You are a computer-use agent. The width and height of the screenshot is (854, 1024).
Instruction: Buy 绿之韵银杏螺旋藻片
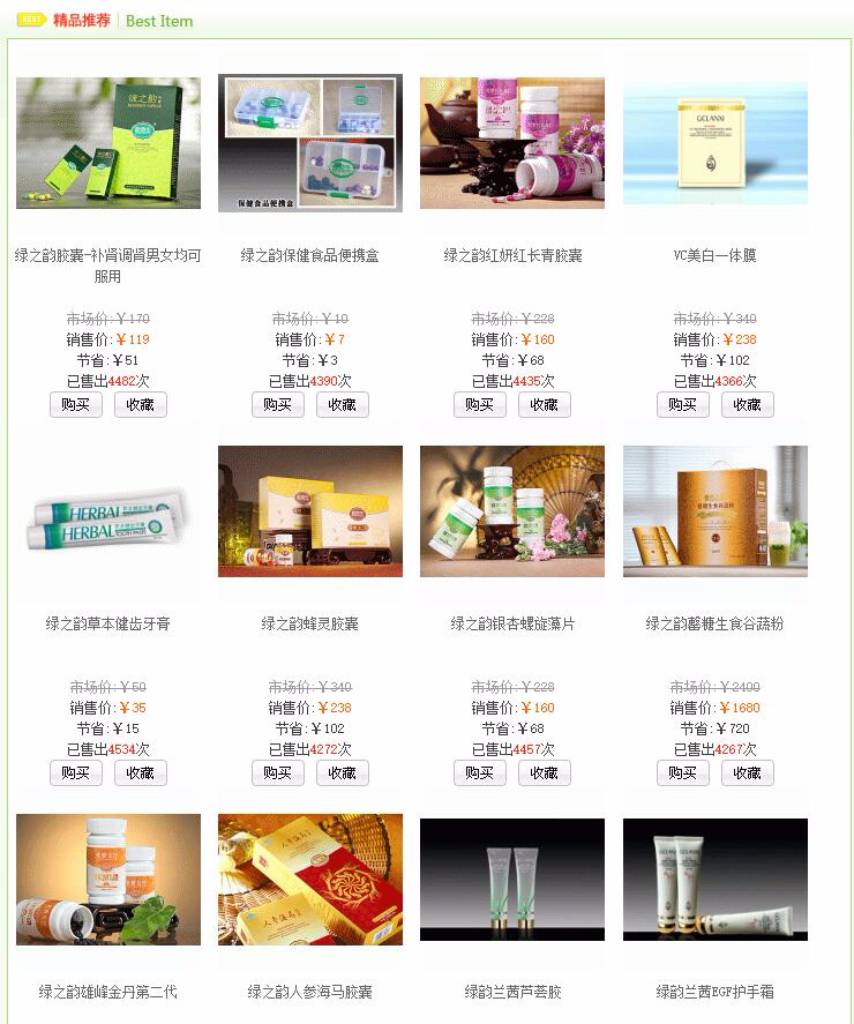tap(480, 773)
